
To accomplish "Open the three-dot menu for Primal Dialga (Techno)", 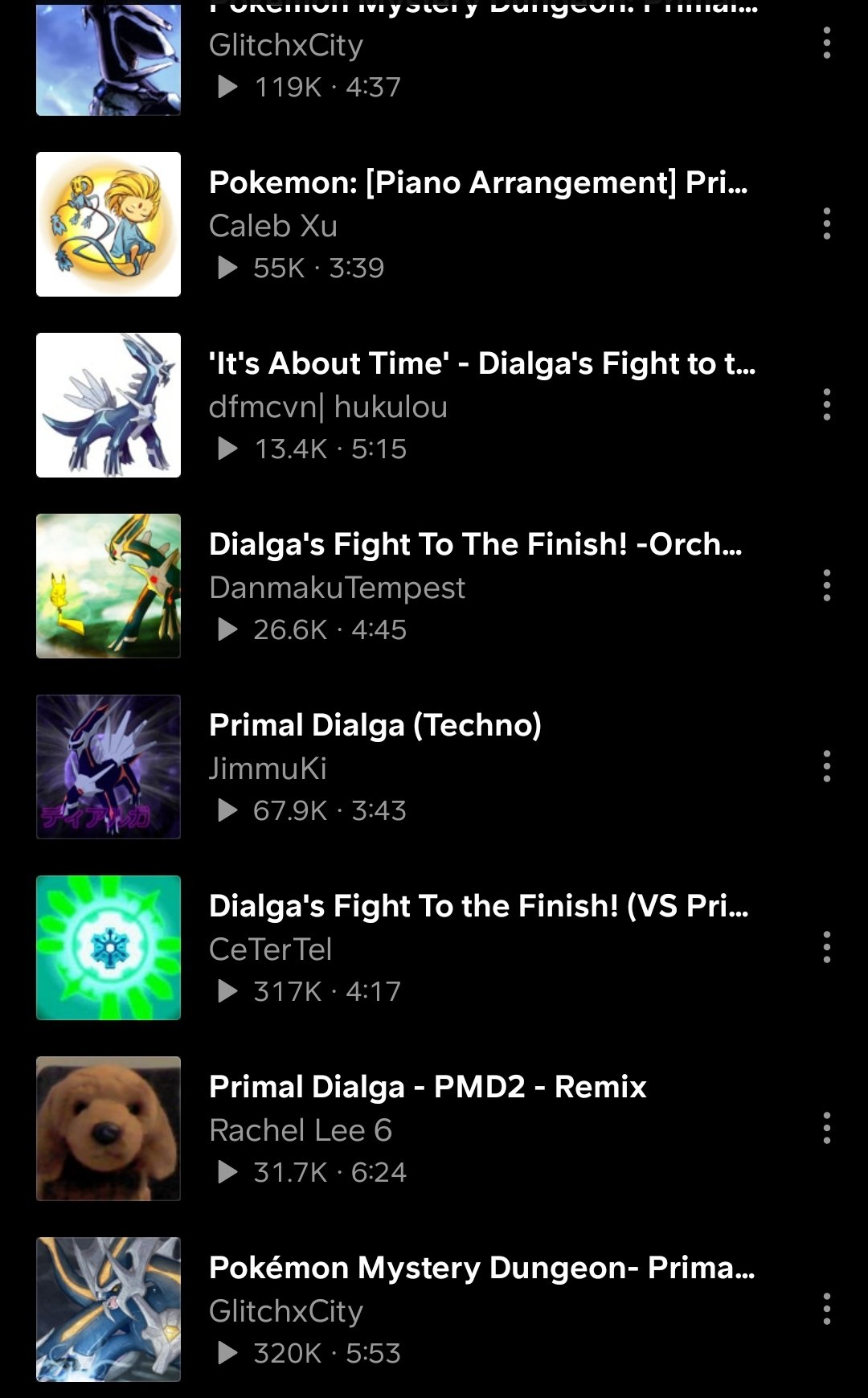I will [826, 766].
